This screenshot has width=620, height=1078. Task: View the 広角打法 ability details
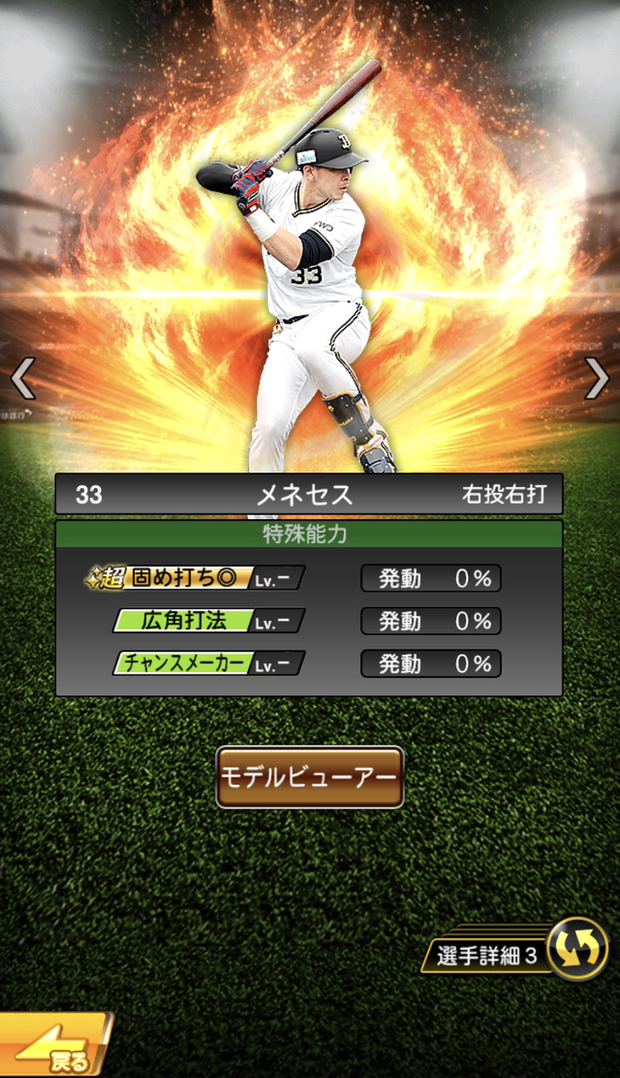[208, 621]
